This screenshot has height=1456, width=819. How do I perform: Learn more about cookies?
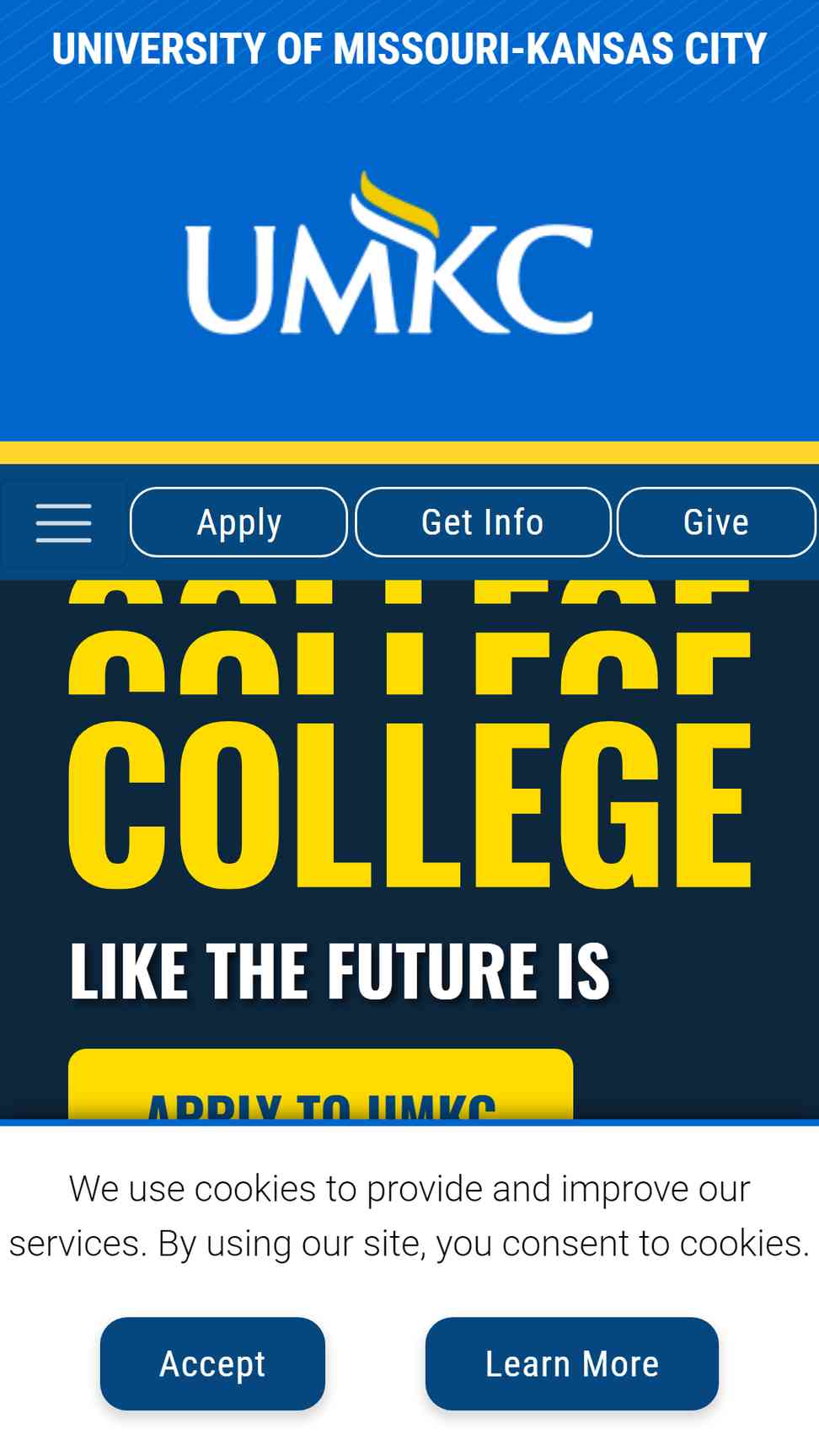click(572, 1363)
